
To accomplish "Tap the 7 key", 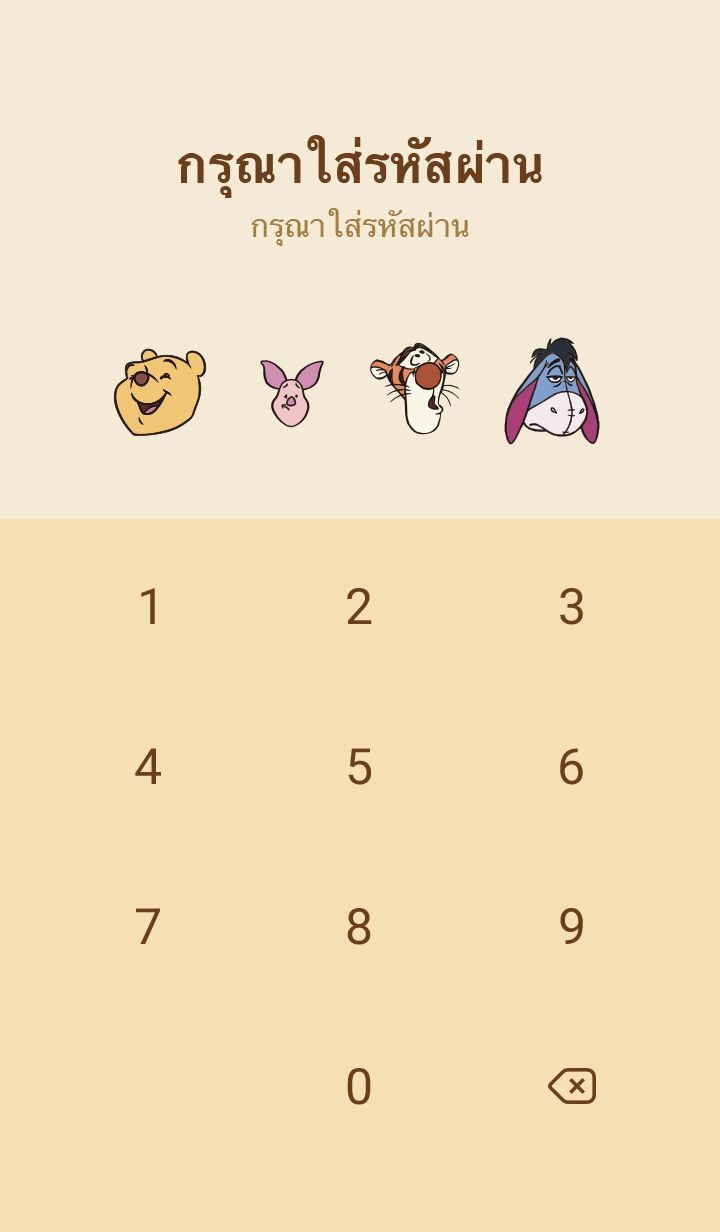I will (148, 927).
